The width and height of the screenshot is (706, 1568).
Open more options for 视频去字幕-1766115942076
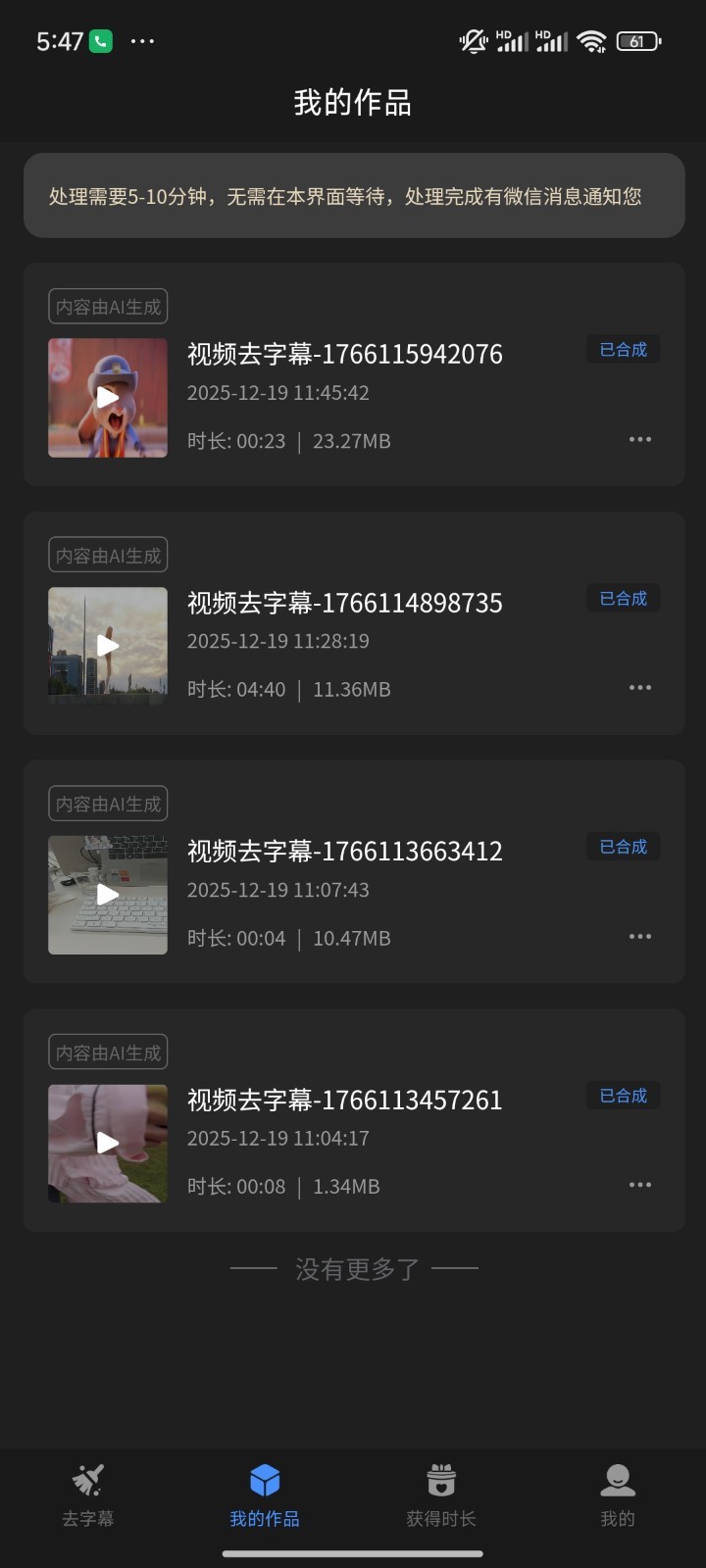640,439
